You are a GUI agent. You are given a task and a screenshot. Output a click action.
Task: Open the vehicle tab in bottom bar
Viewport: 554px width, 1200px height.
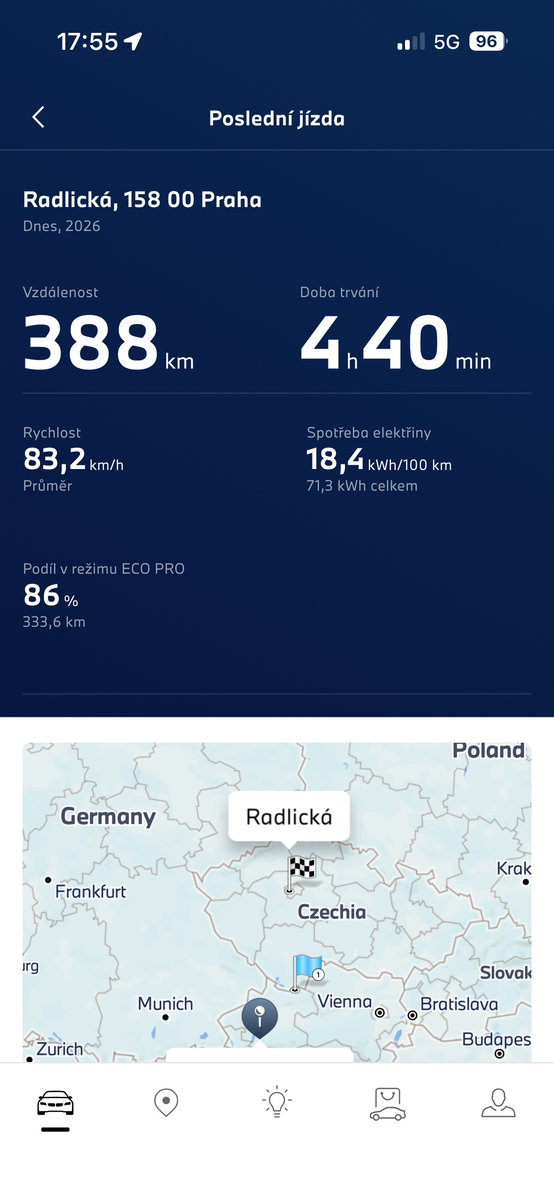click(x=55, y=1103)
